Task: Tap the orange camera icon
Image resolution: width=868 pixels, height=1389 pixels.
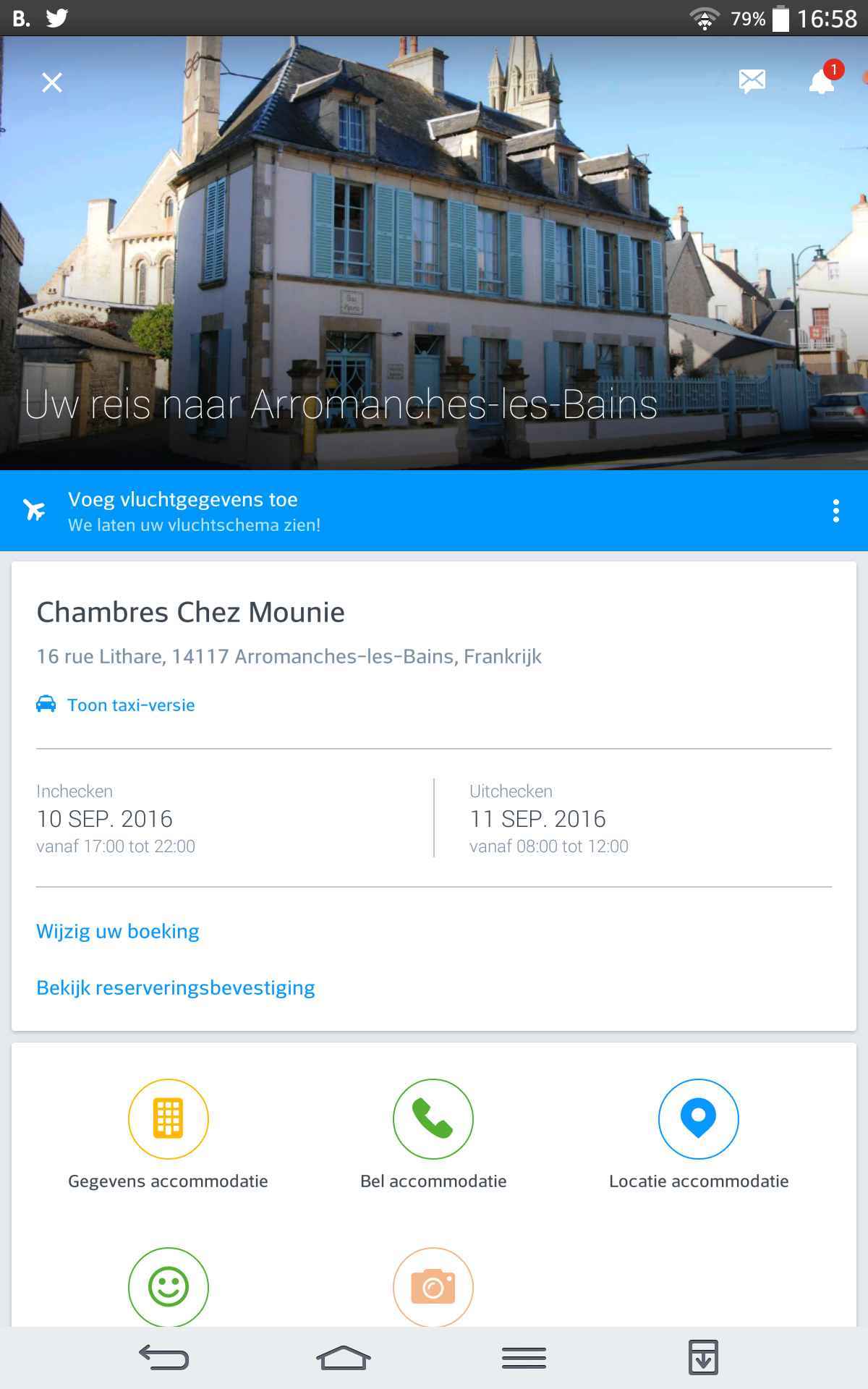Action: (x=433, y=1287)
